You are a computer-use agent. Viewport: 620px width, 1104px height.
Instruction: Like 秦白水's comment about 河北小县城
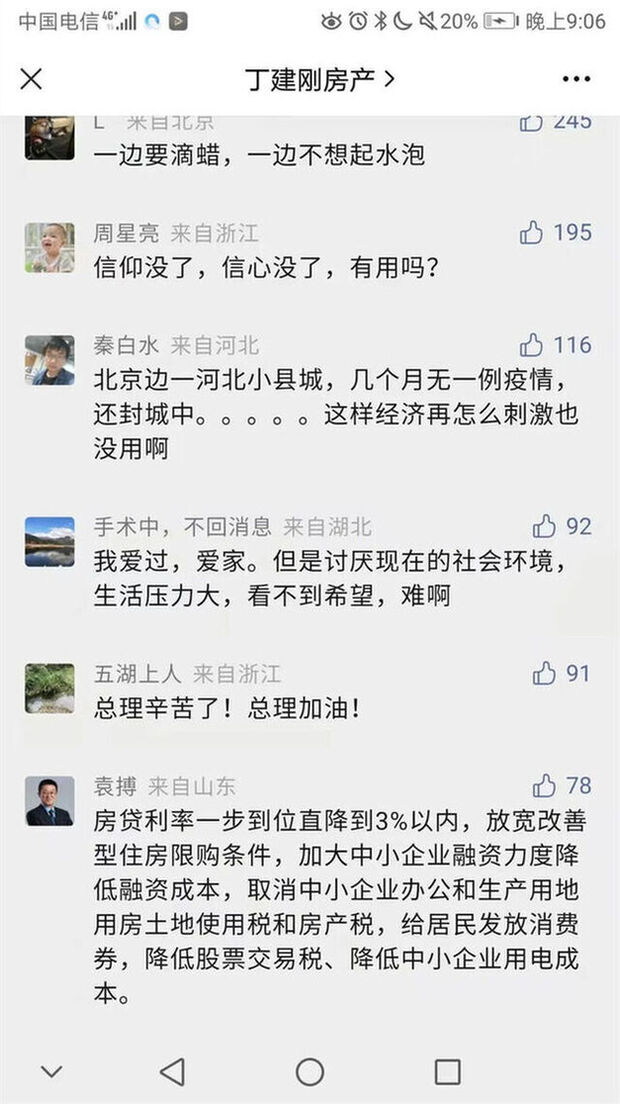point(531,346)
